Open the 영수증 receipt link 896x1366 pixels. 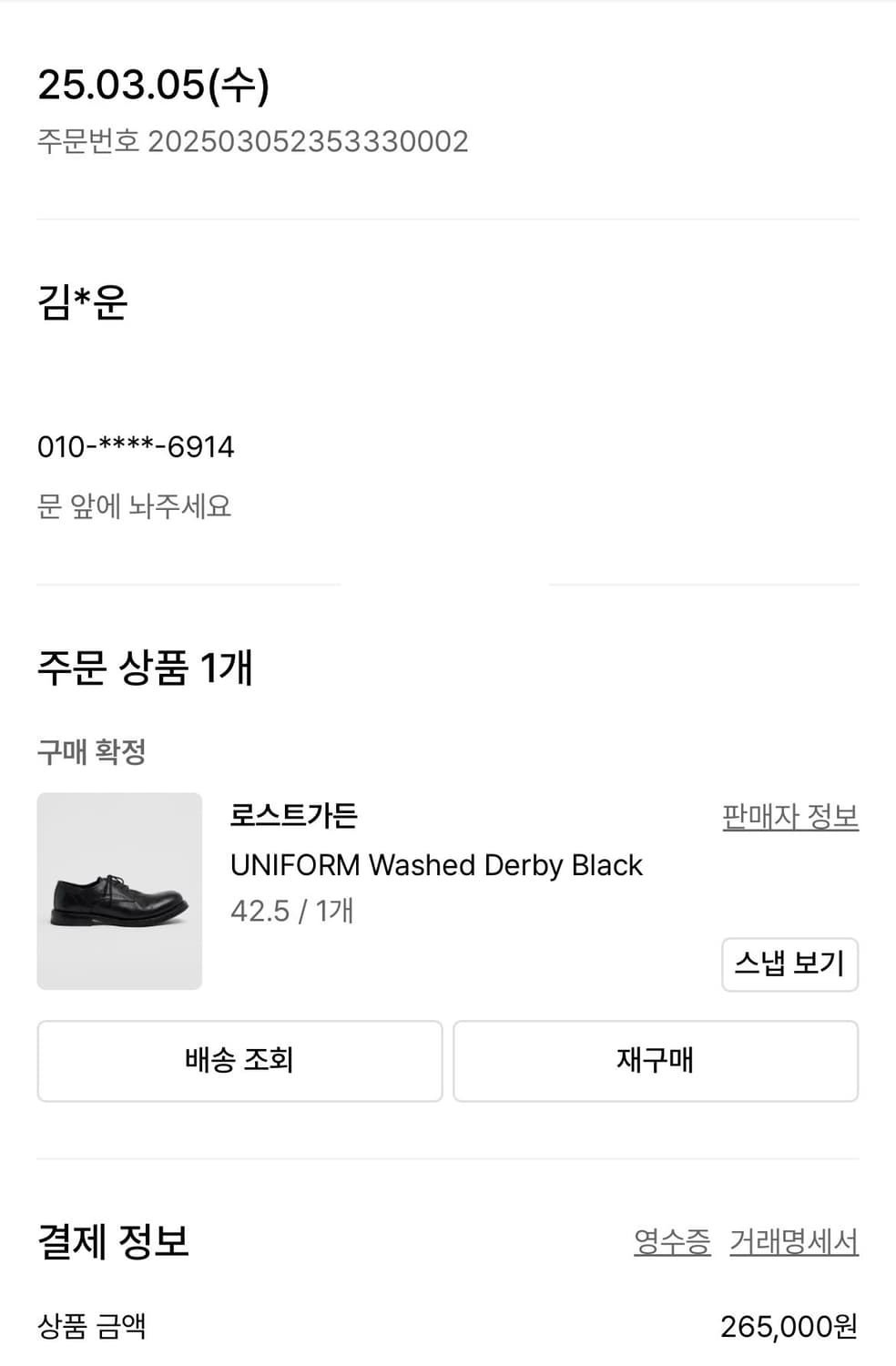[674, 1239]
